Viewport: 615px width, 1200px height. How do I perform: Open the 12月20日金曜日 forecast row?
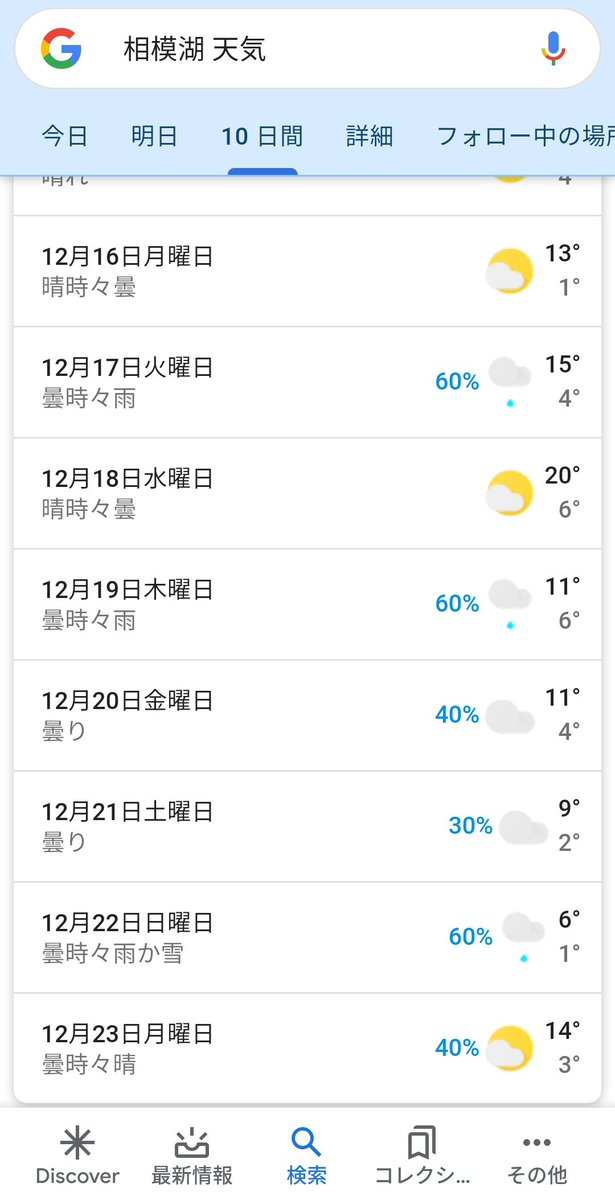coord(307,715)
